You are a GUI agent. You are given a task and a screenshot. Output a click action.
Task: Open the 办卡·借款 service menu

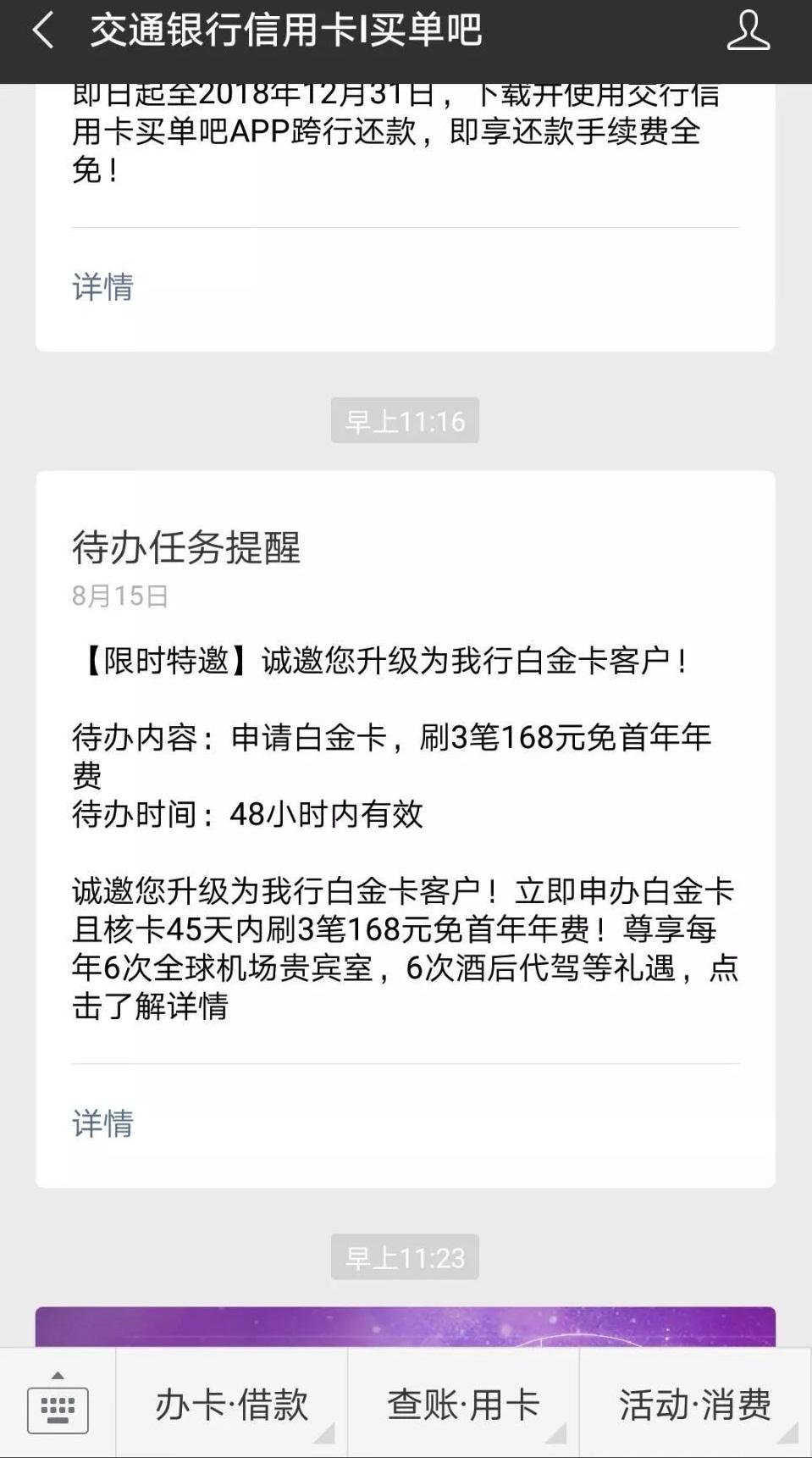(232, 1402)
